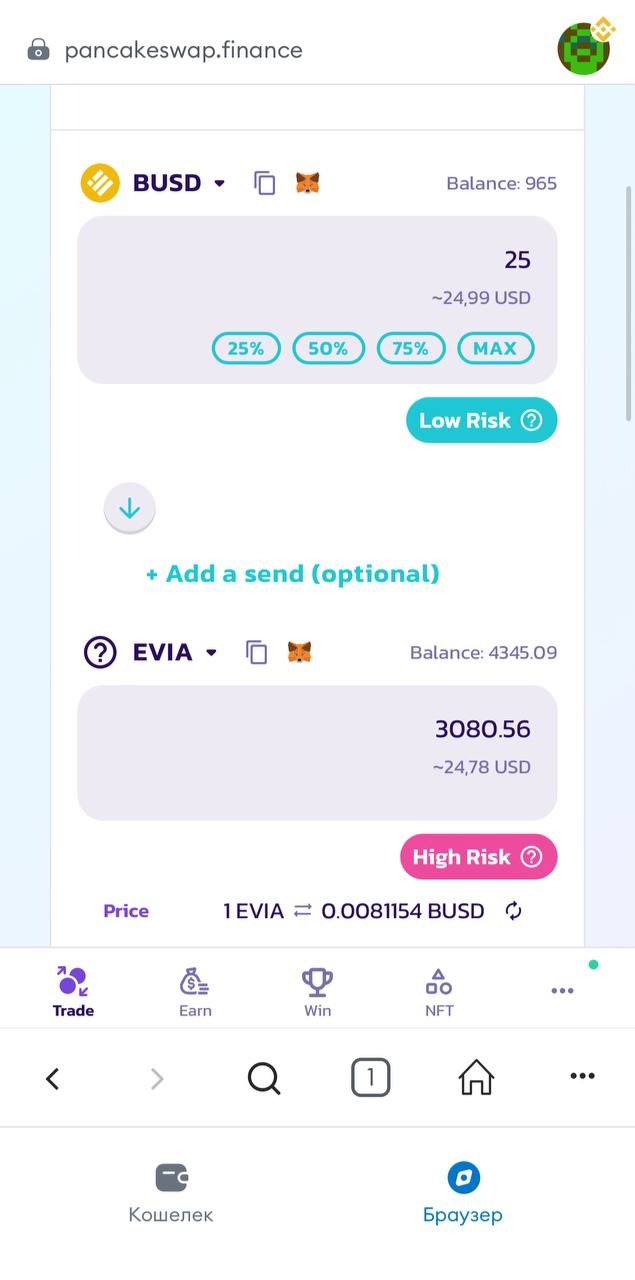
Task: Open the NFT tab
Action: (439, 992)
